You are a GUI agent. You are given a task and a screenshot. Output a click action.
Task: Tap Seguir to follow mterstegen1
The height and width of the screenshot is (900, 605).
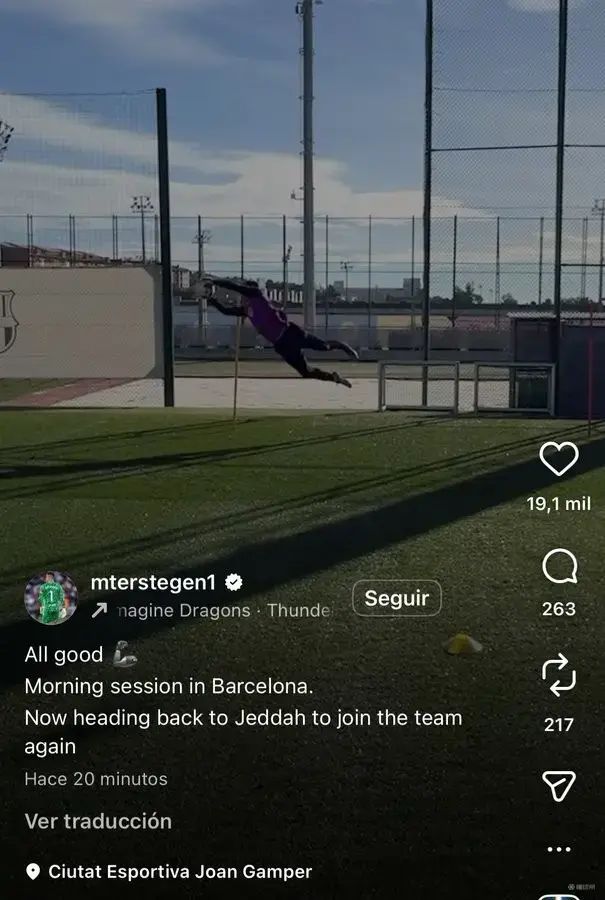(396, 598)
